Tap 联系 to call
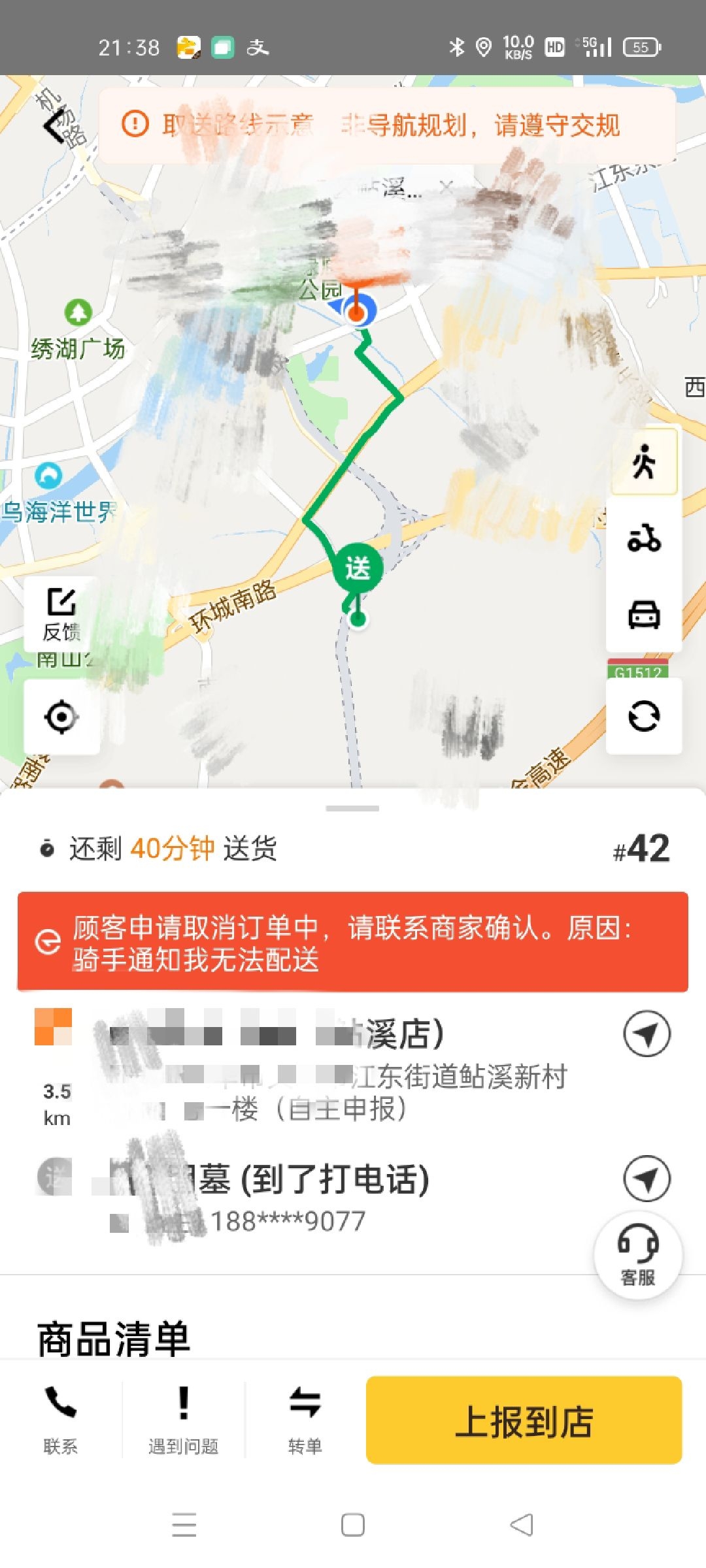This screenshot has width=706, height=1568. 61,1419
